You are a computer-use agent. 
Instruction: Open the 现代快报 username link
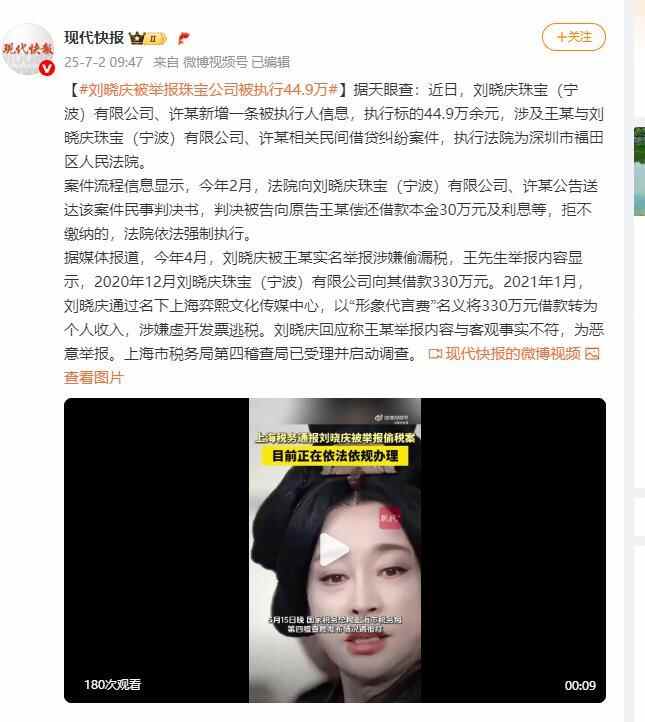point(94,38)
